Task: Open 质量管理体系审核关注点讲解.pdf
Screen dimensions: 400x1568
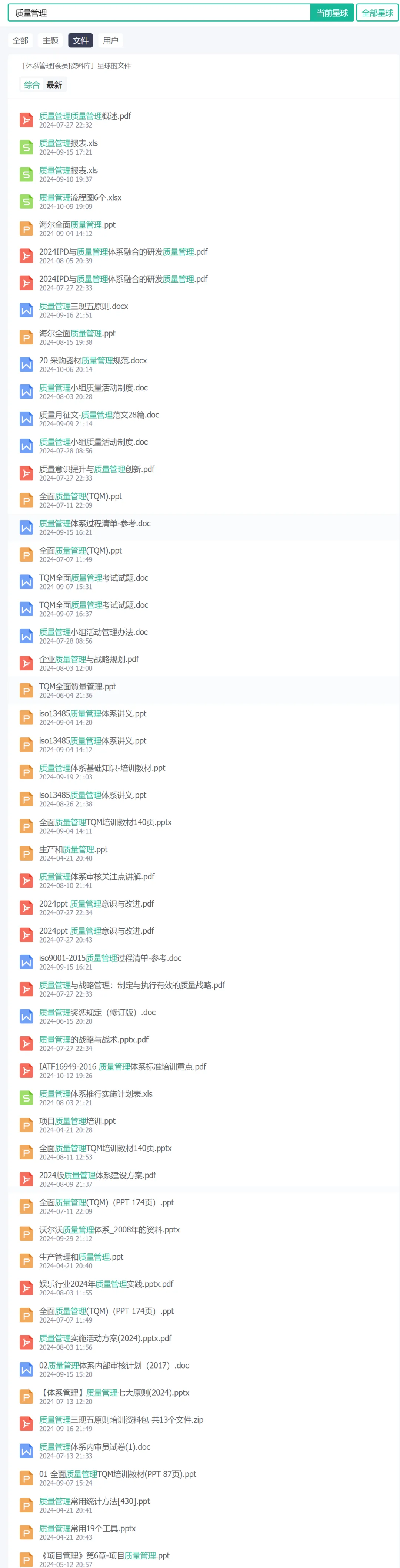Action: 97,877
